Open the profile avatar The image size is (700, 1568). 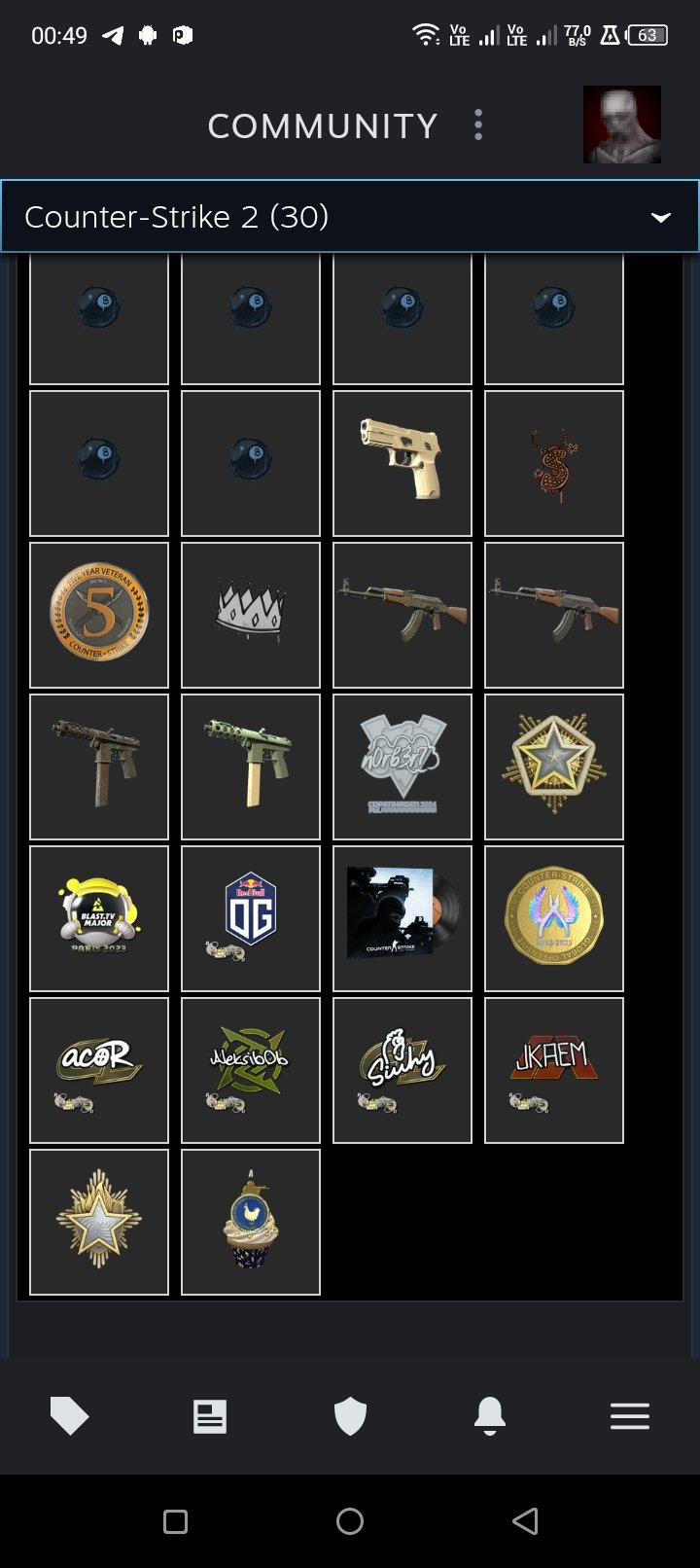tap(621, 125)
